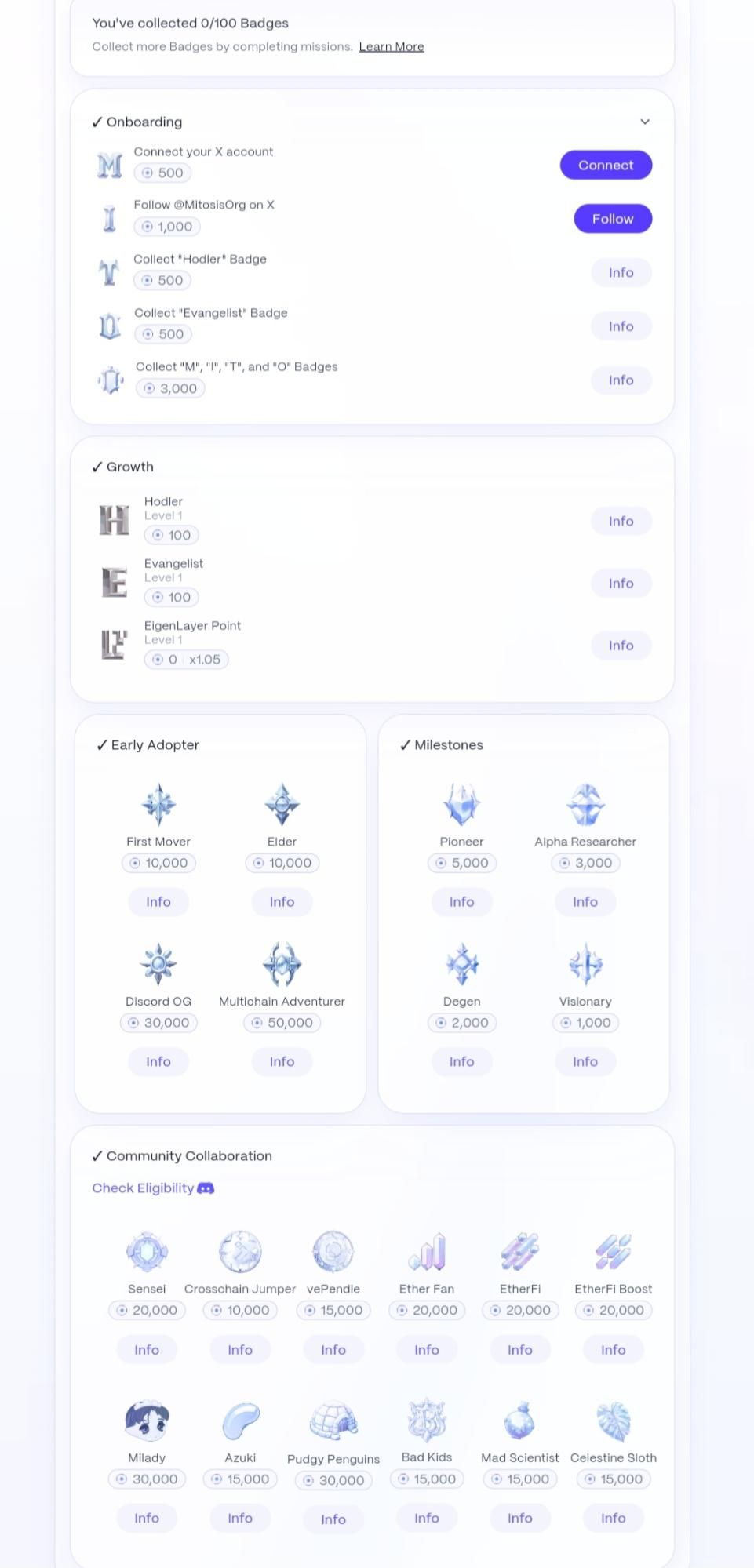Screen dimensions: 754x1568
Task: Open Info for Collect "Evangelist" Badge
Action: (620, 326)
